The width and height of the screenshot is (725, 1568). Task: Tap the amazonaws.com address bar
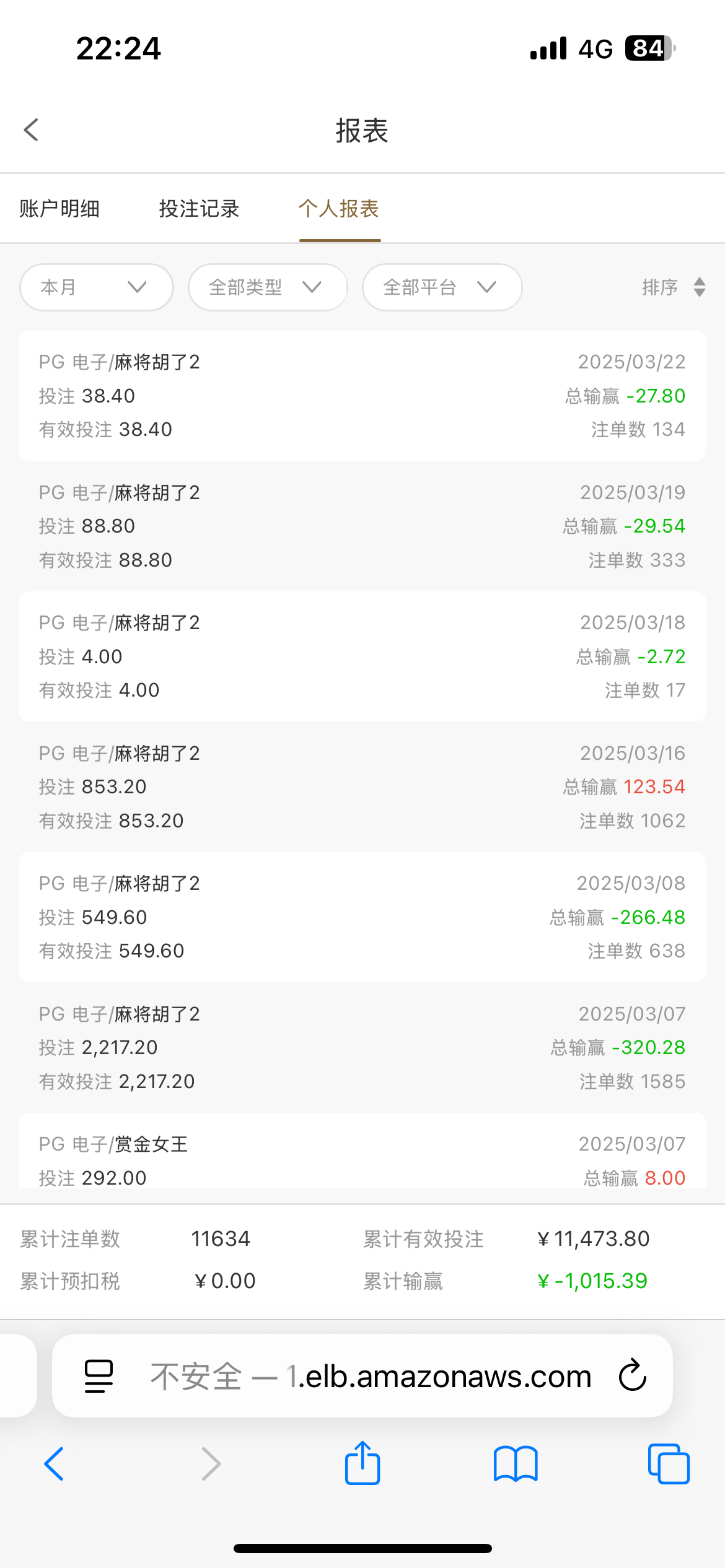click(x=371, y=1376)
